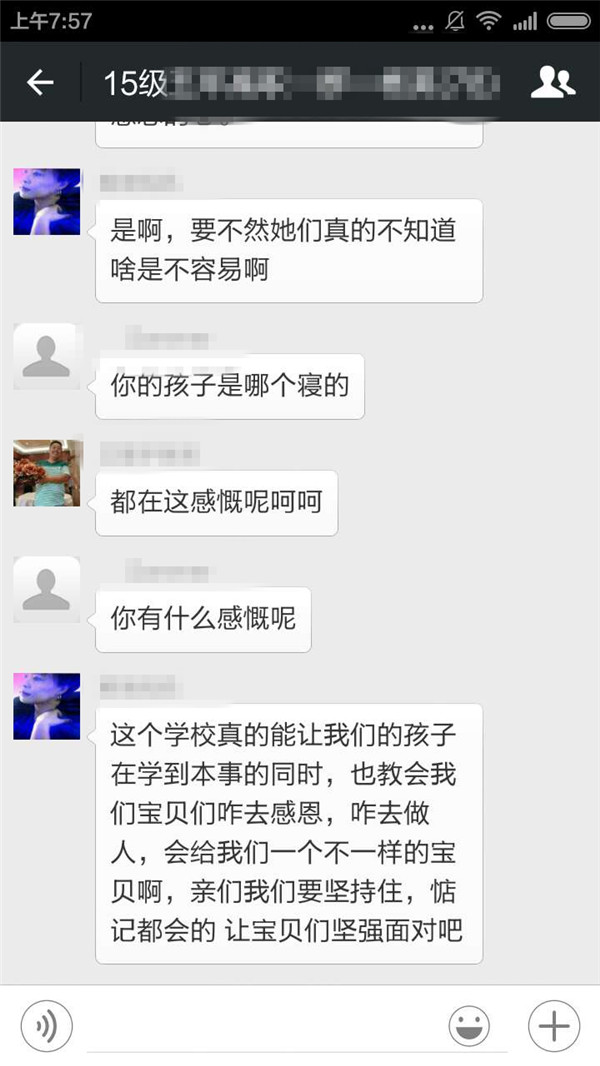Open avatar of sender saying 是啊，要不然她们真的不知道

46,202
